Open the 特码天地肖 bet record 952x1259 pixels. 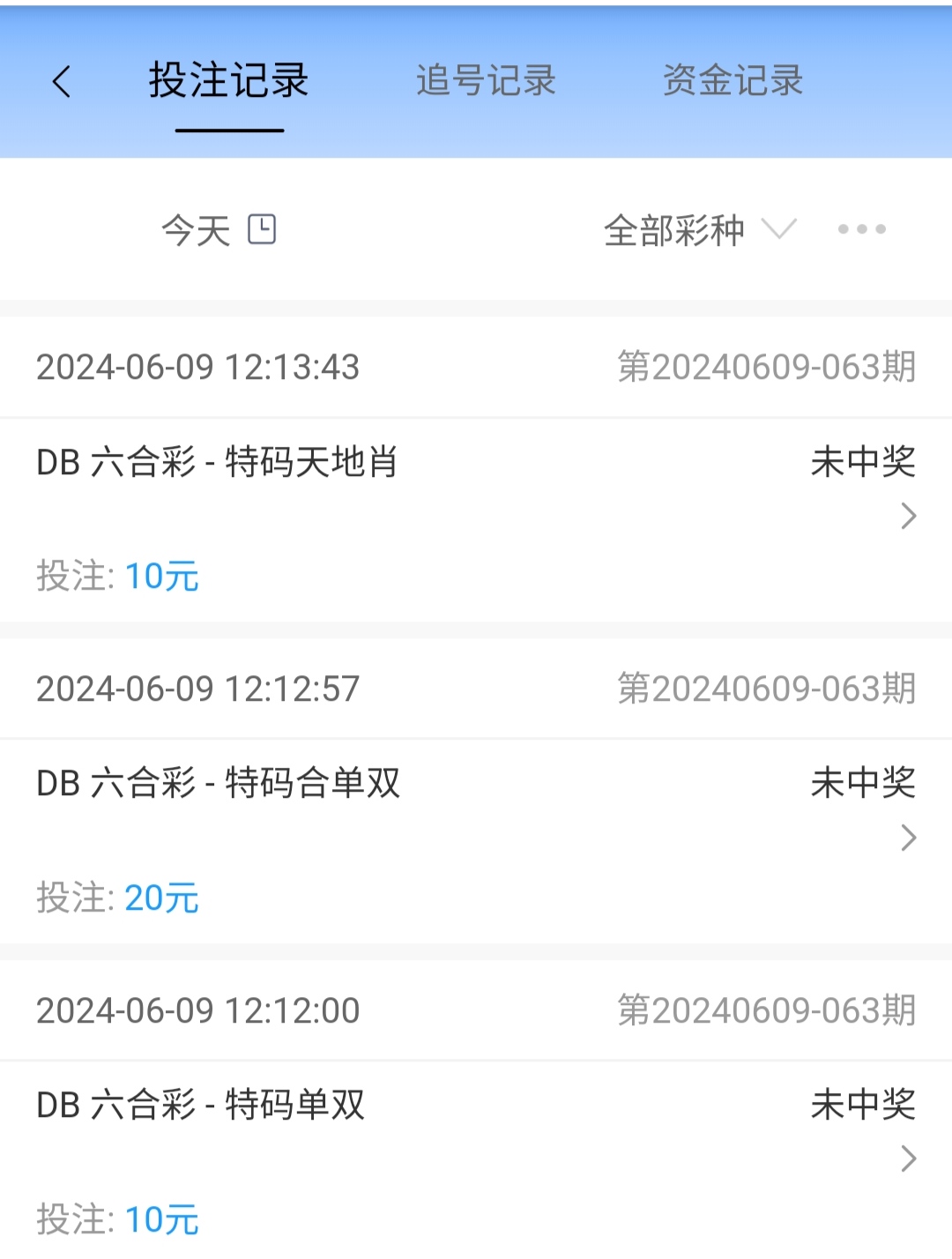coord(476,516)
